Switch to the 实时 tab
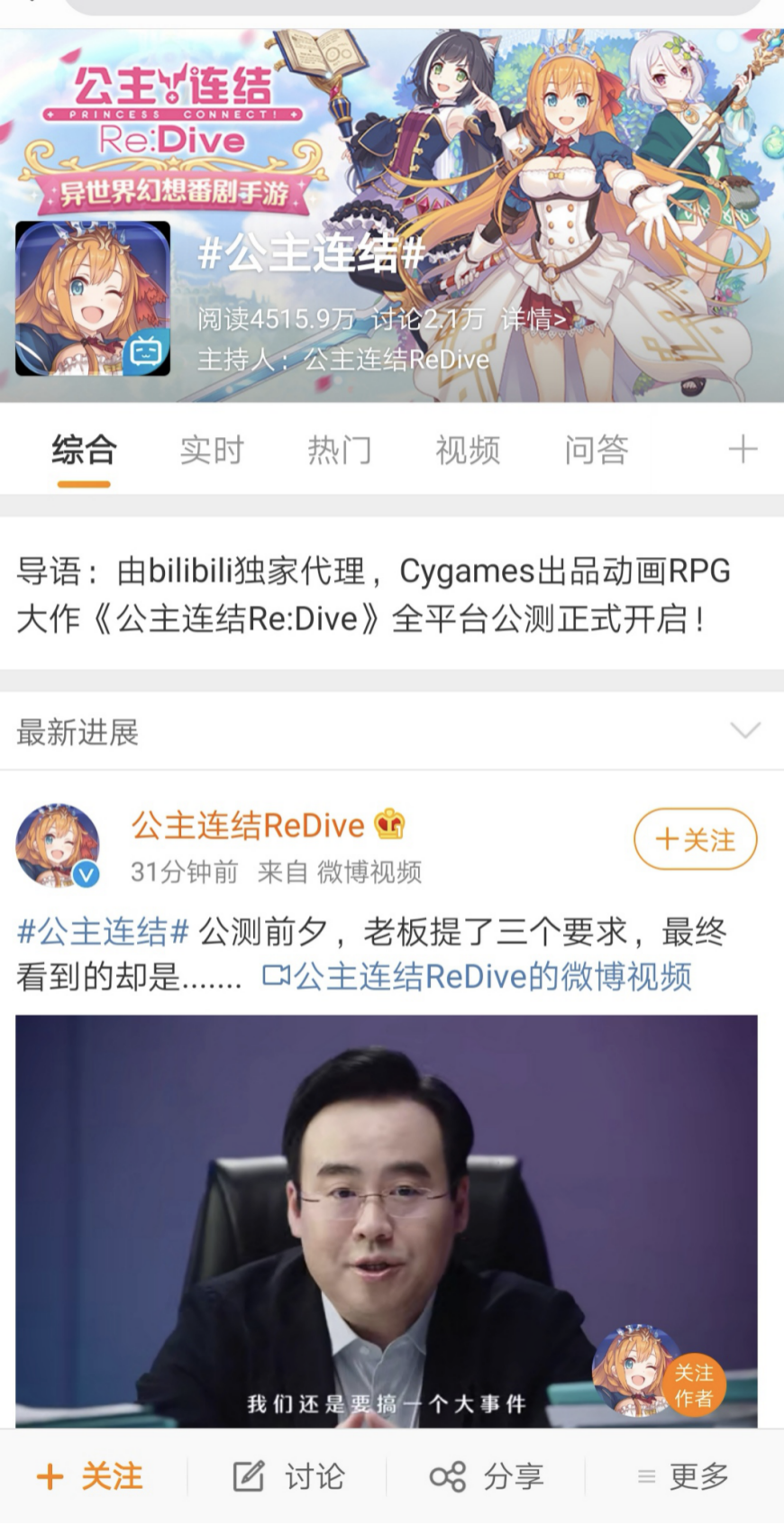 [x=212, y=450]
